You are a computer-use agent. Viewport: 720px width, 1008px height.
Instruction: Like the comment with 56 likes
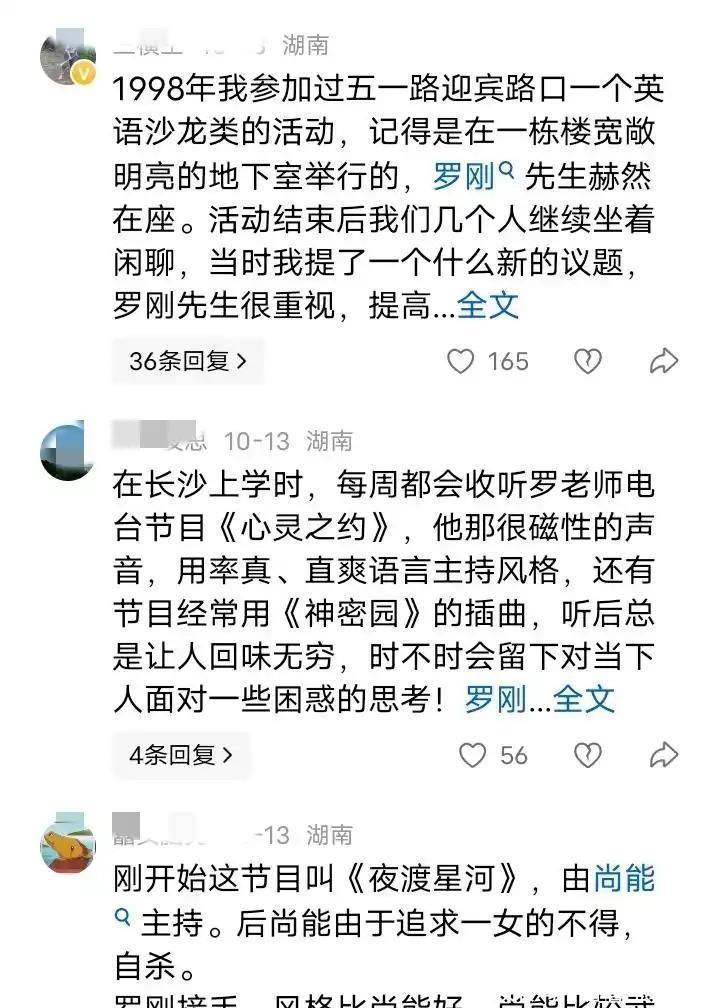tap(472, 755)
